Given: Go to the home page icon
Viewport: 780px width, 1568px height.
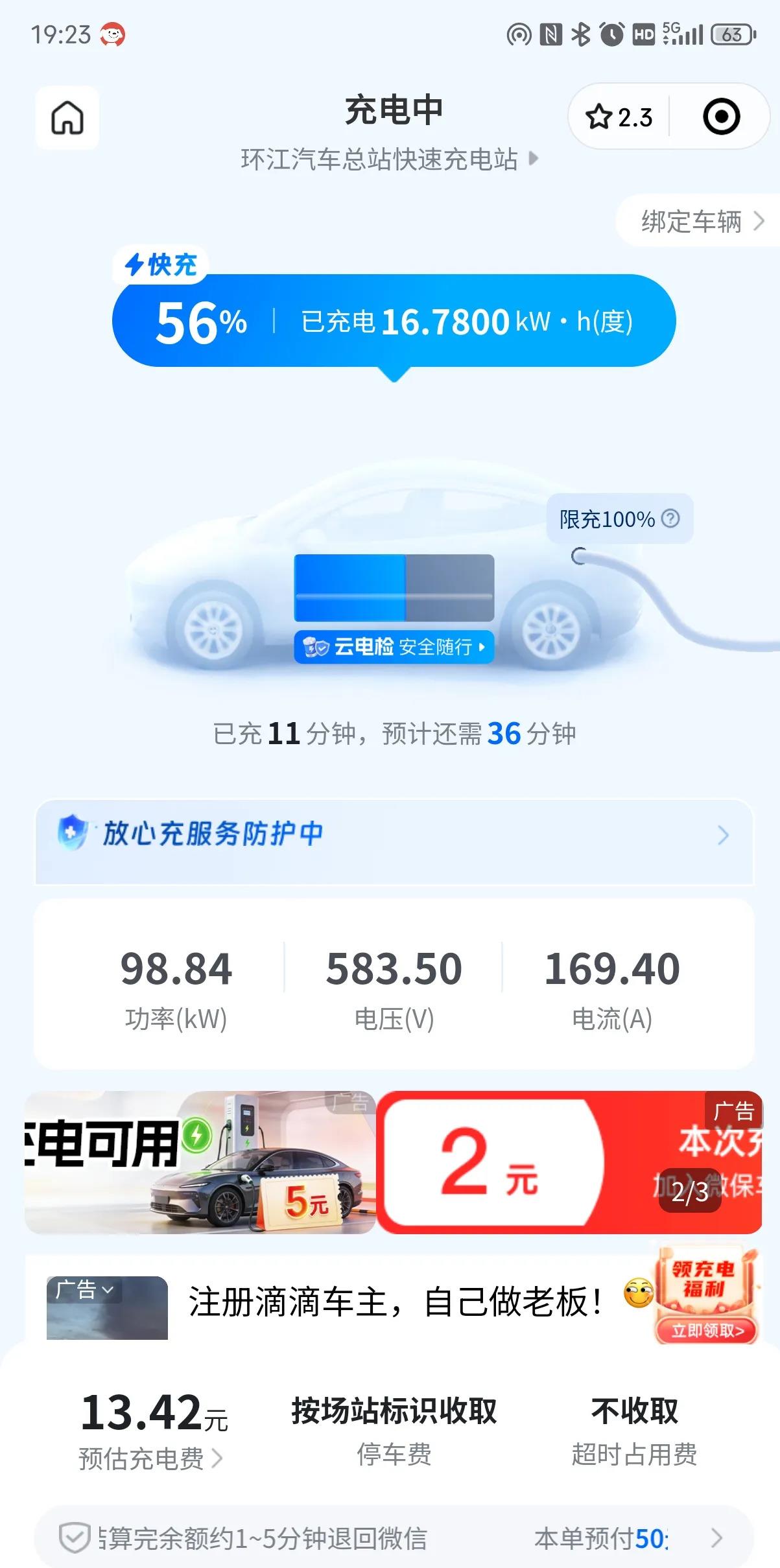Looking at the screenshot, I should click(x=67, y=118).
